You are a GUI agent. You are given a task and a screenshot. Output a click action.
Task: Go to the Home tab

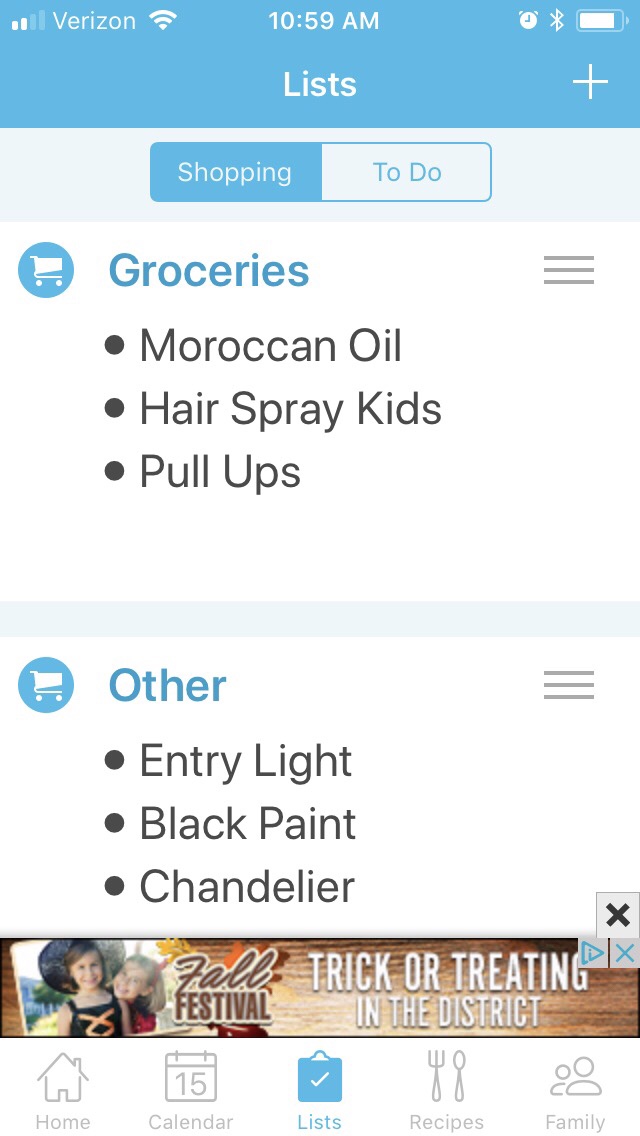(62, 1090)
